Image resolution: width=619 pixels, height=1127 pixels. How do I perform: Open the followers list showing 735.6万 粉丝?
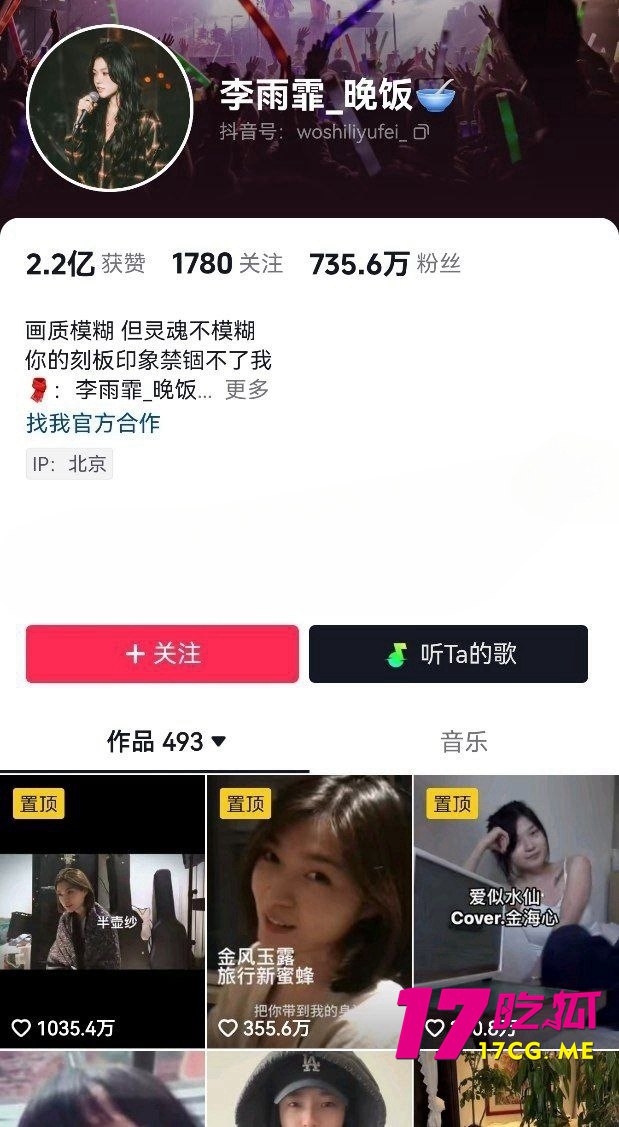tap(385, 264)
